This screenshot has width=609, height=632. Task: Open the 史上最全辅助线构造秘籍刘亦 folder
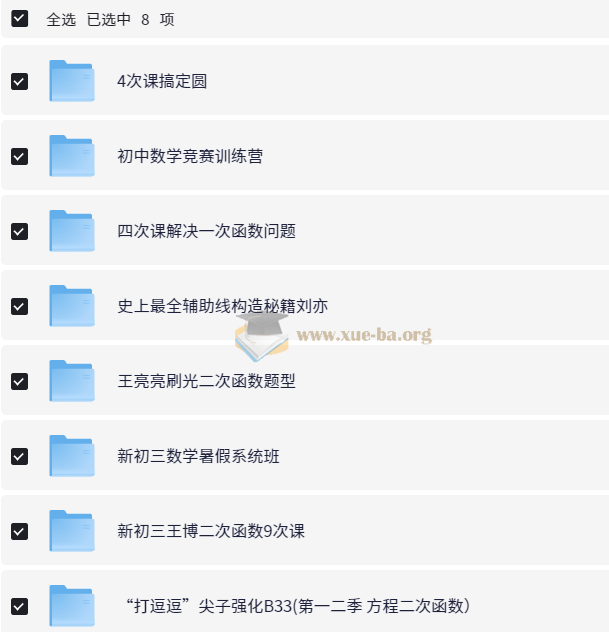(x=222, y=307)
